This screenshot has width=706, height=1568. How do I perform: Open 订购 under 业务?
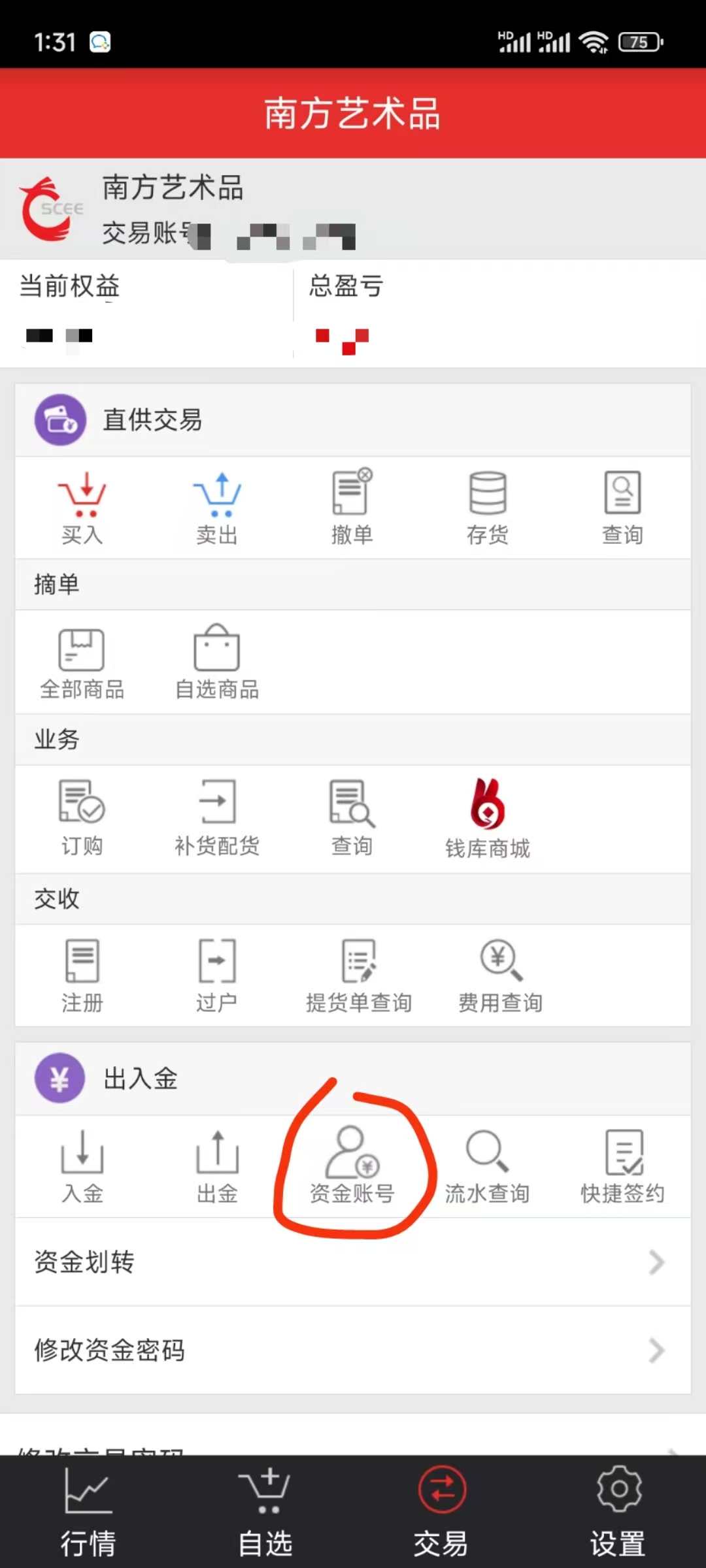pos(82,818)
